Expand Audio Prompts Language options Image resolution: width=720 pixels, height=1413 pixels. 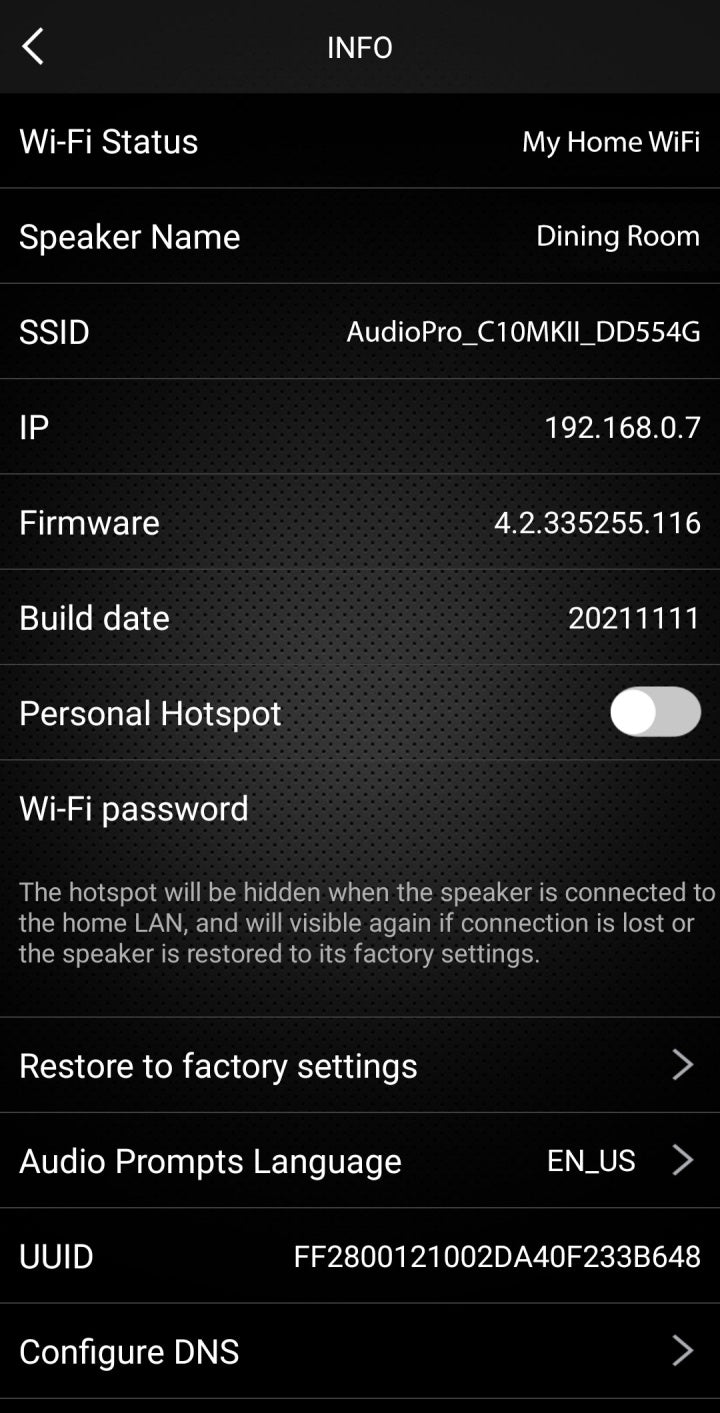684,1160
